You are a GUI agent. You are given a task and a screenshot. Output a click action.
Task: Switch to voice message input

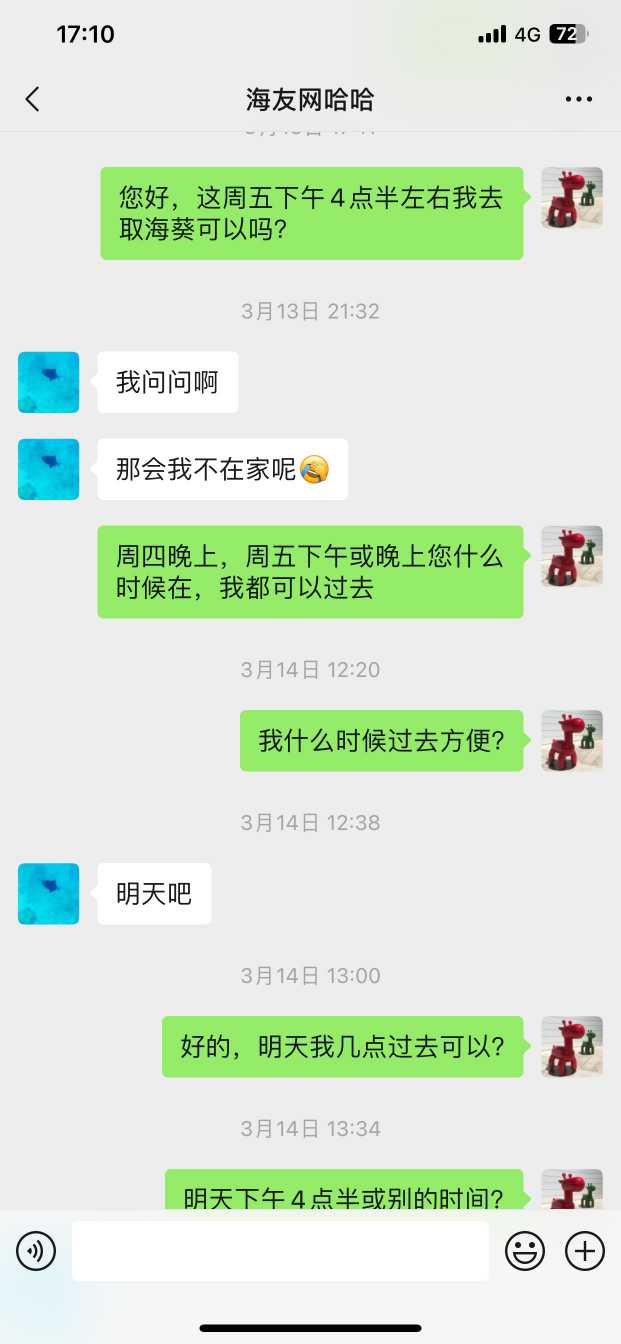[x=36, y=1250]
